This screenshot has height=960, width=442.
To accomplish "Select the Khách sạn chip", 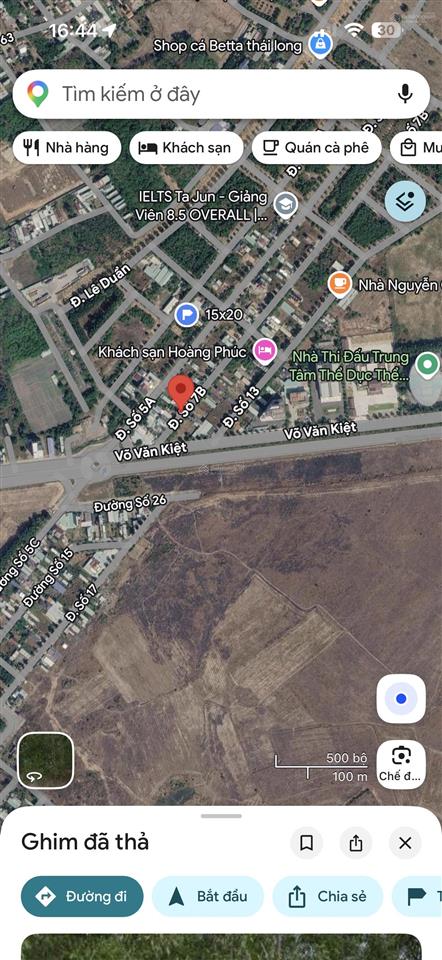I will 186,148.
